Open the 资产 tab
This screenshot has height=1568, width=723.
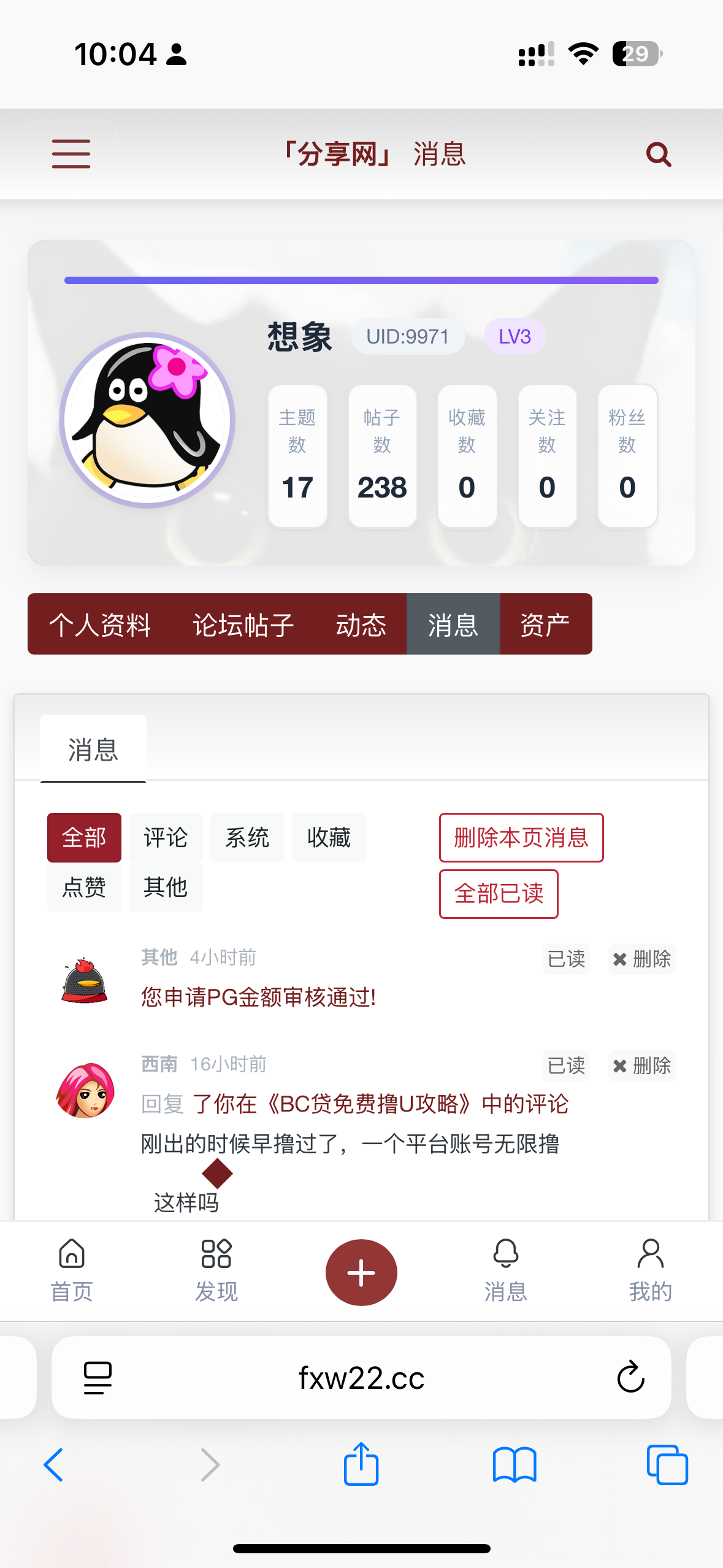545,625
